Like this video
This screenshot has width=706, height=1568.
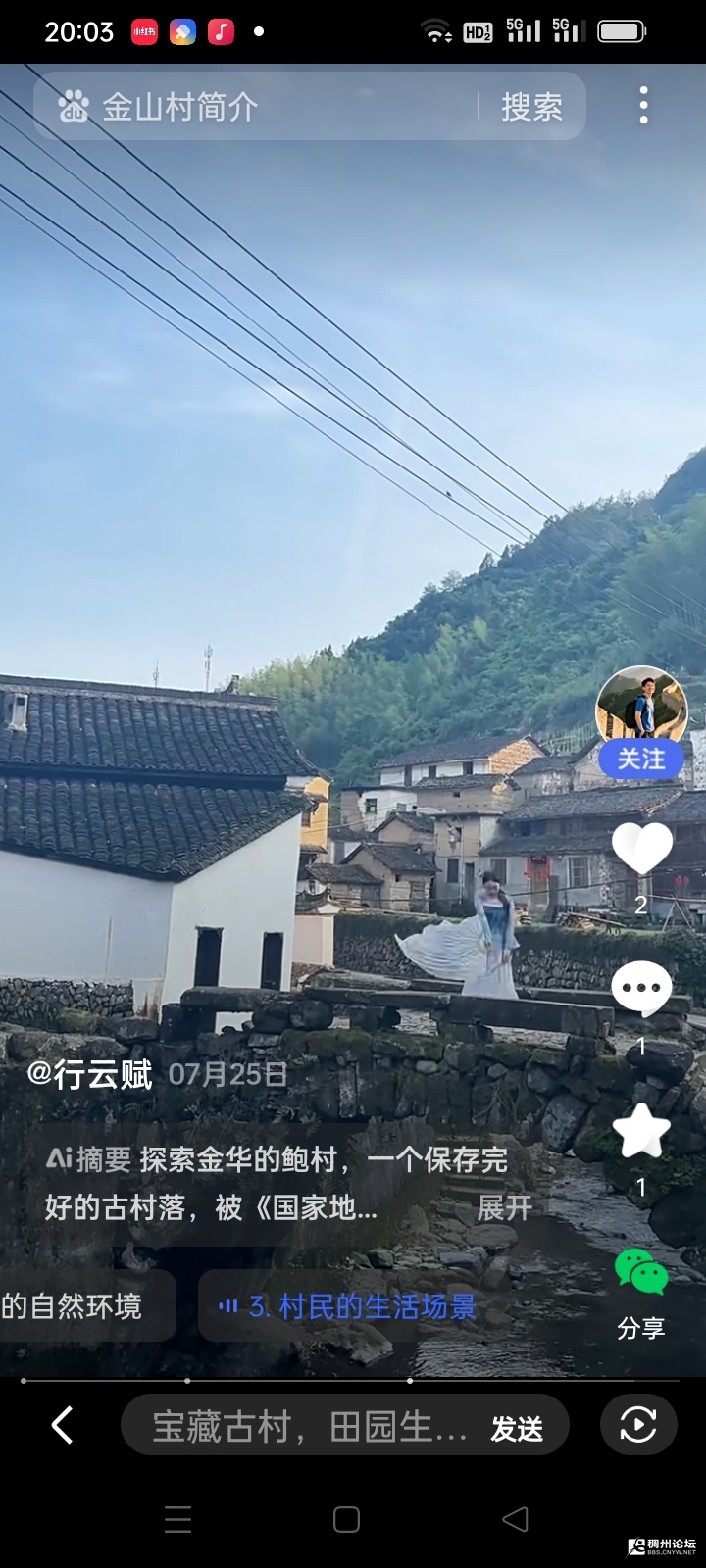tap(641, 849)
